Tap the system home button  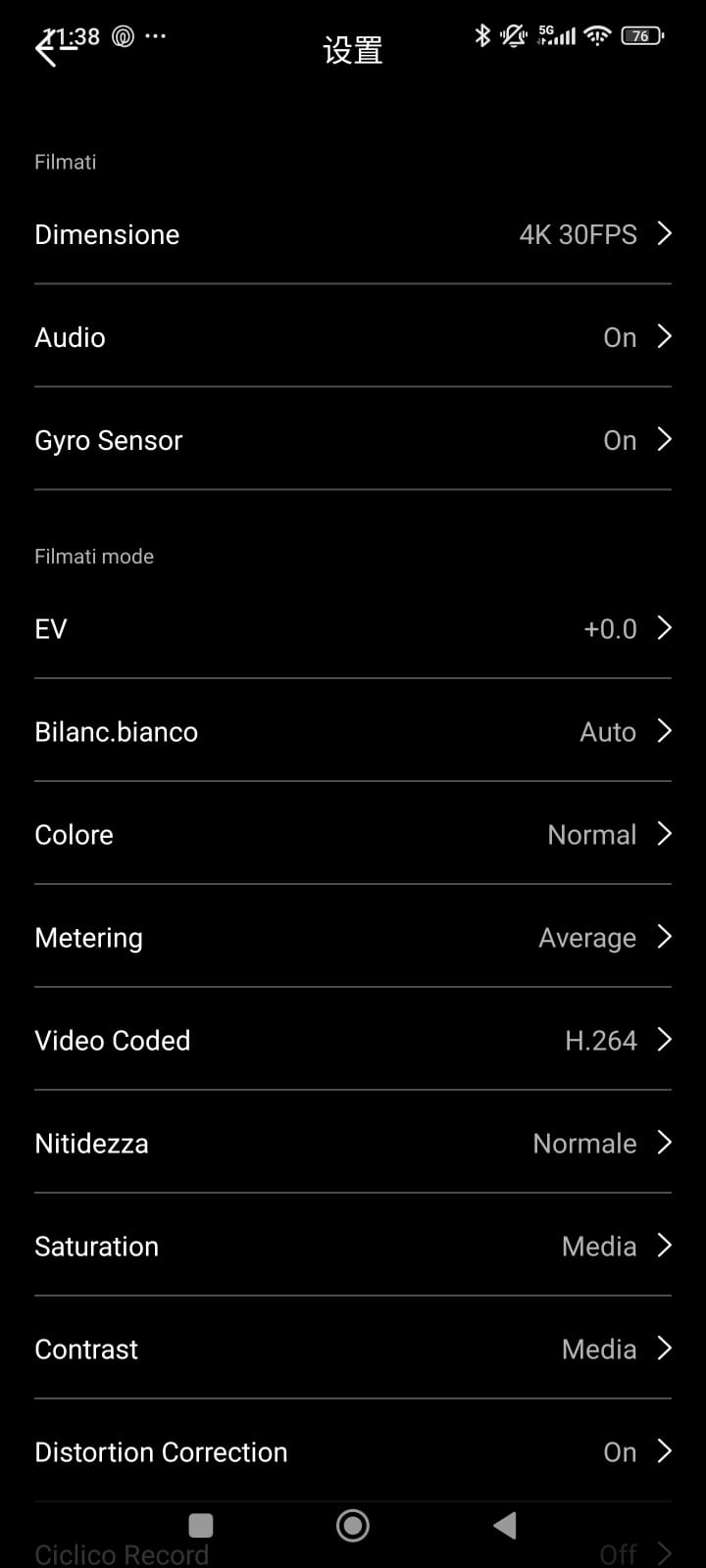(353, 1525)
